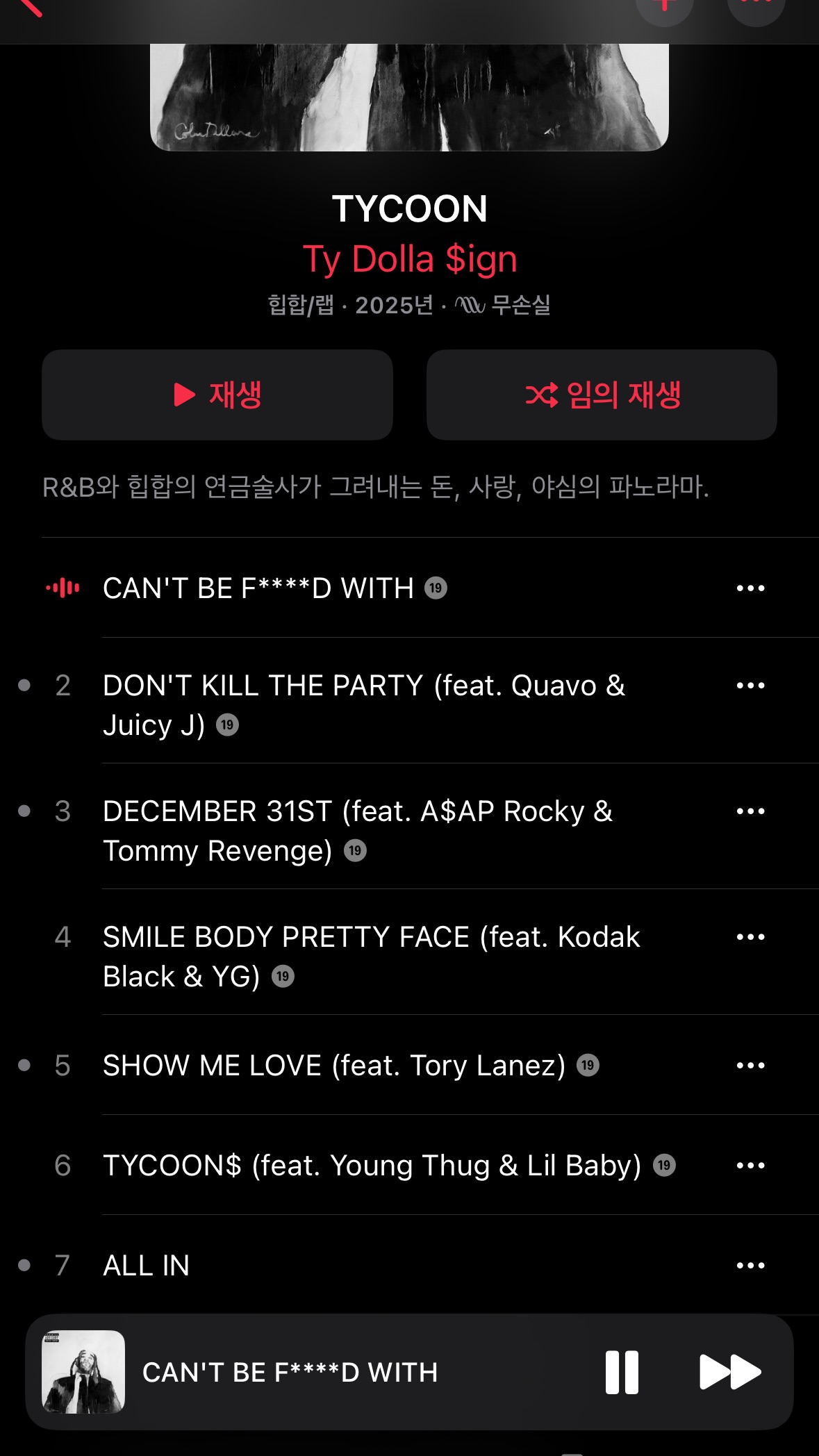Open the Ty Dolla $ign artist page
The height and width of the screenshot is (1456, 819).
coord(410,260)
